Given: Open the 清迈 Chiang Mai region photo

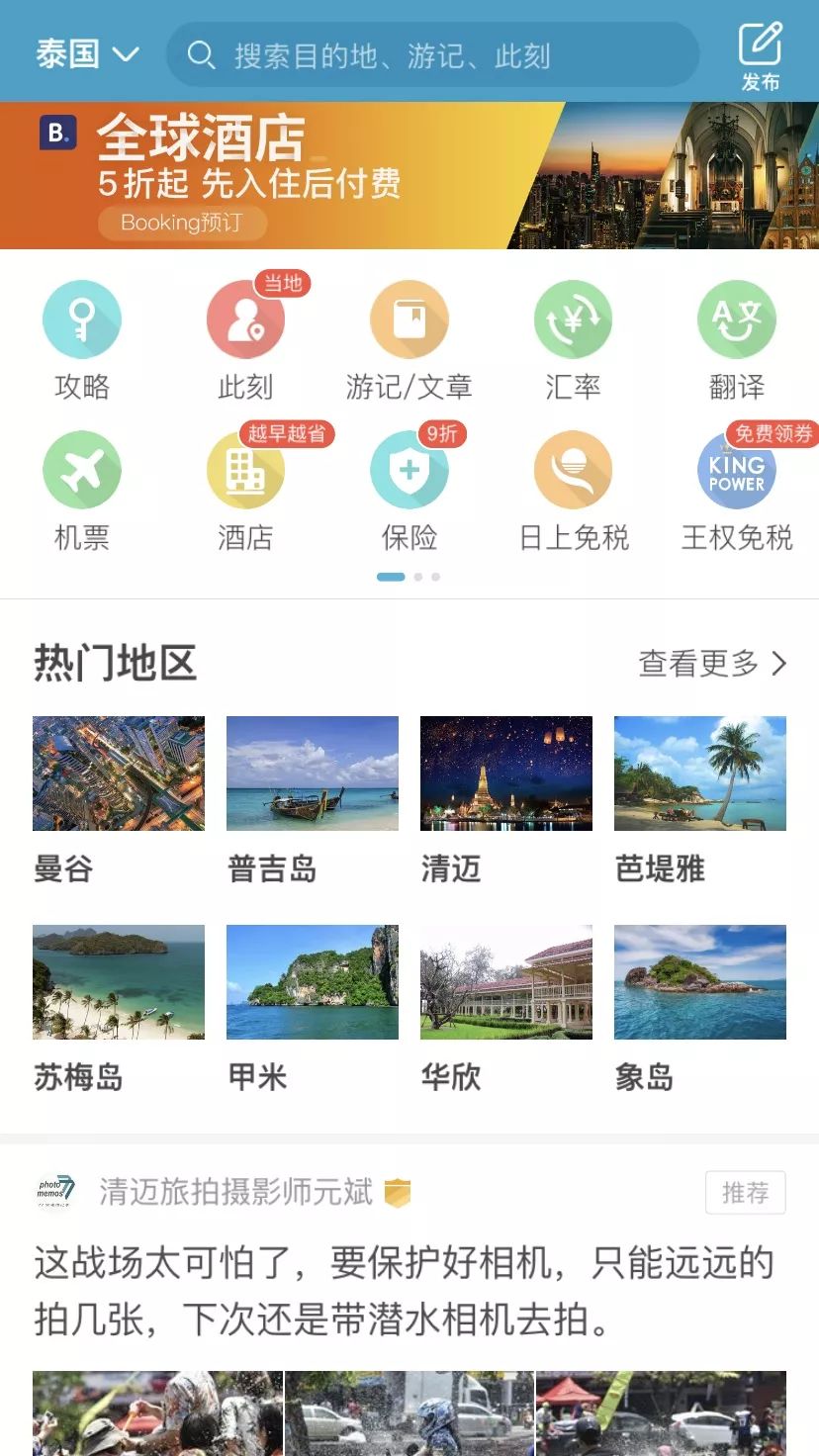Looking at the screenshot, I should [505, 773].
